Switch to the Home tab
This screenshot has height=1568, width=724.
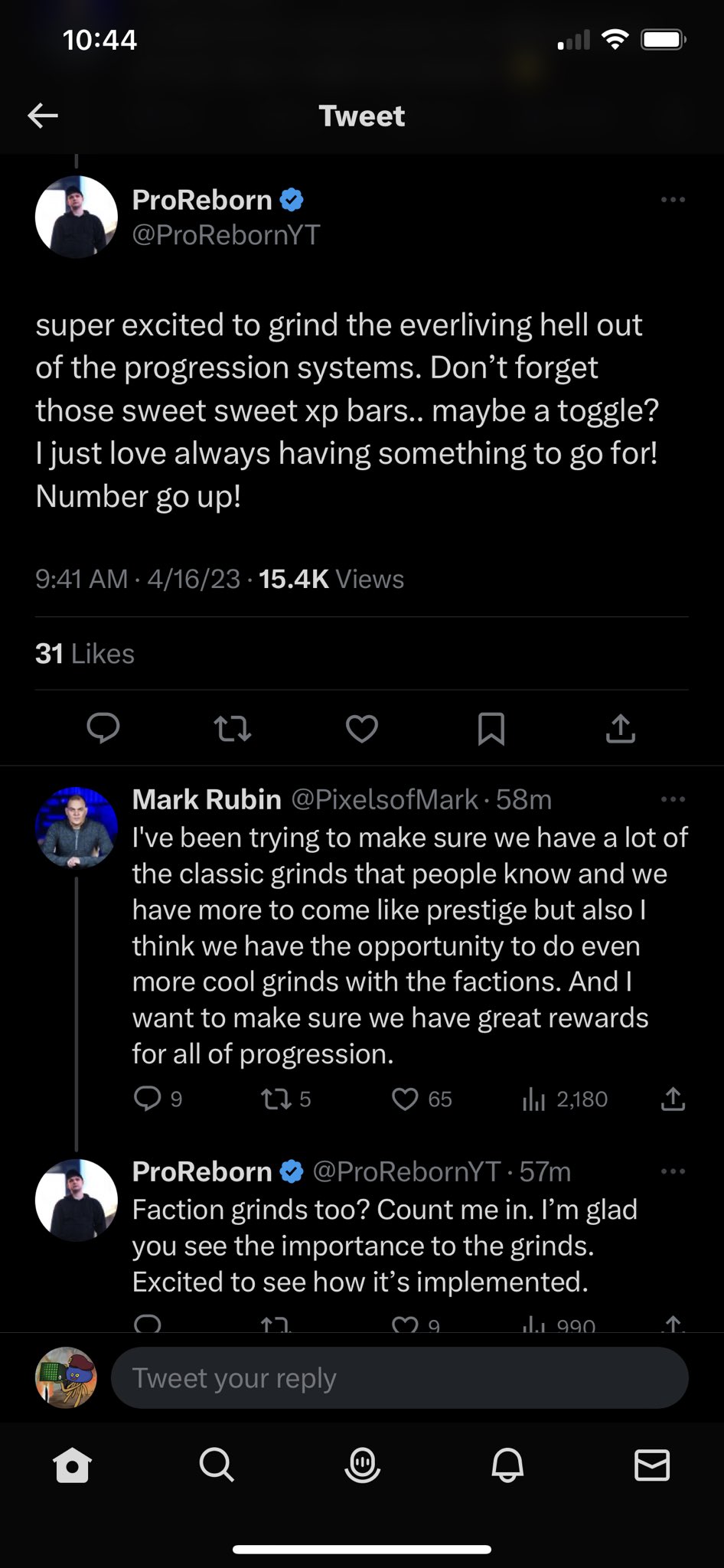coord(73,1465)
